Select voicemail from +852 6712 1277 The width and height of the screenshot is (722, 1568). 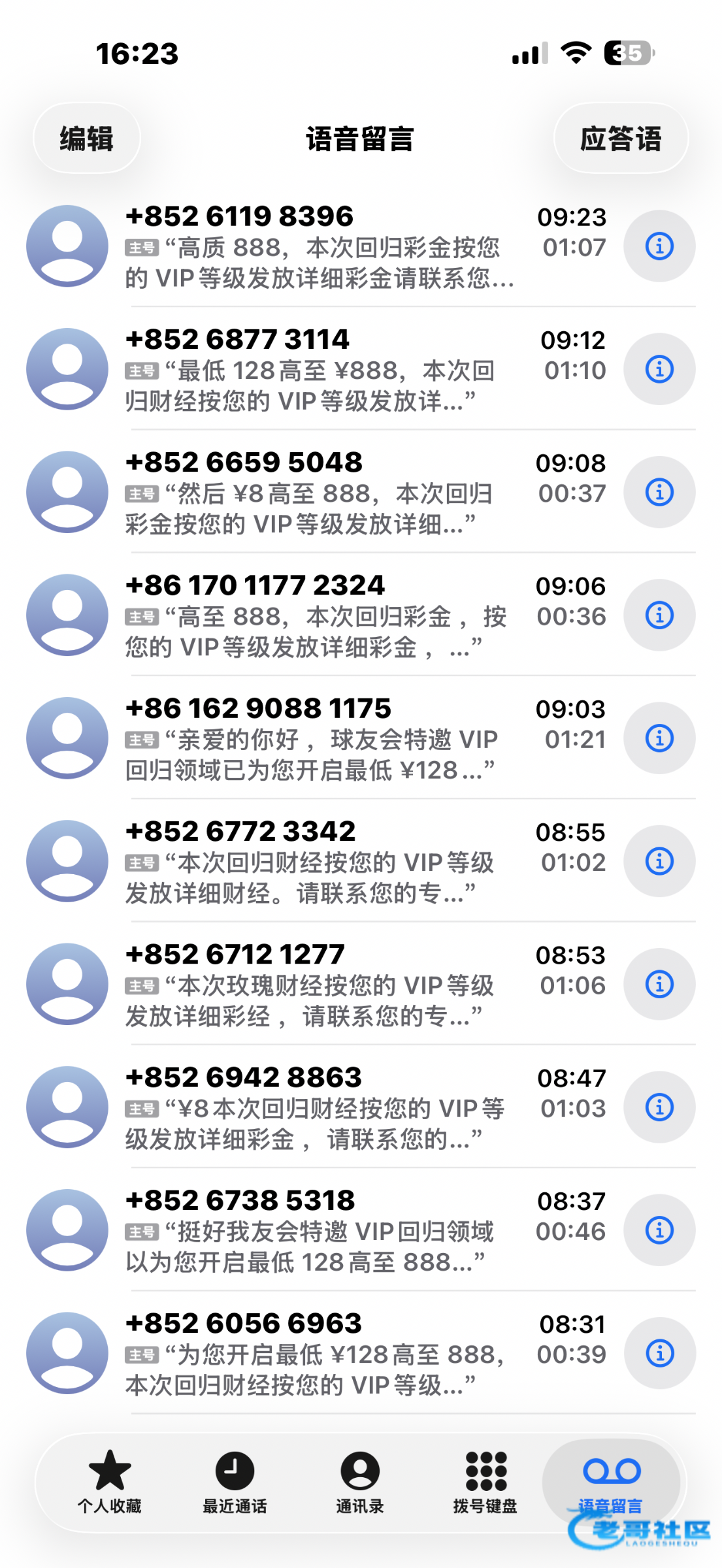click(320, 984)
